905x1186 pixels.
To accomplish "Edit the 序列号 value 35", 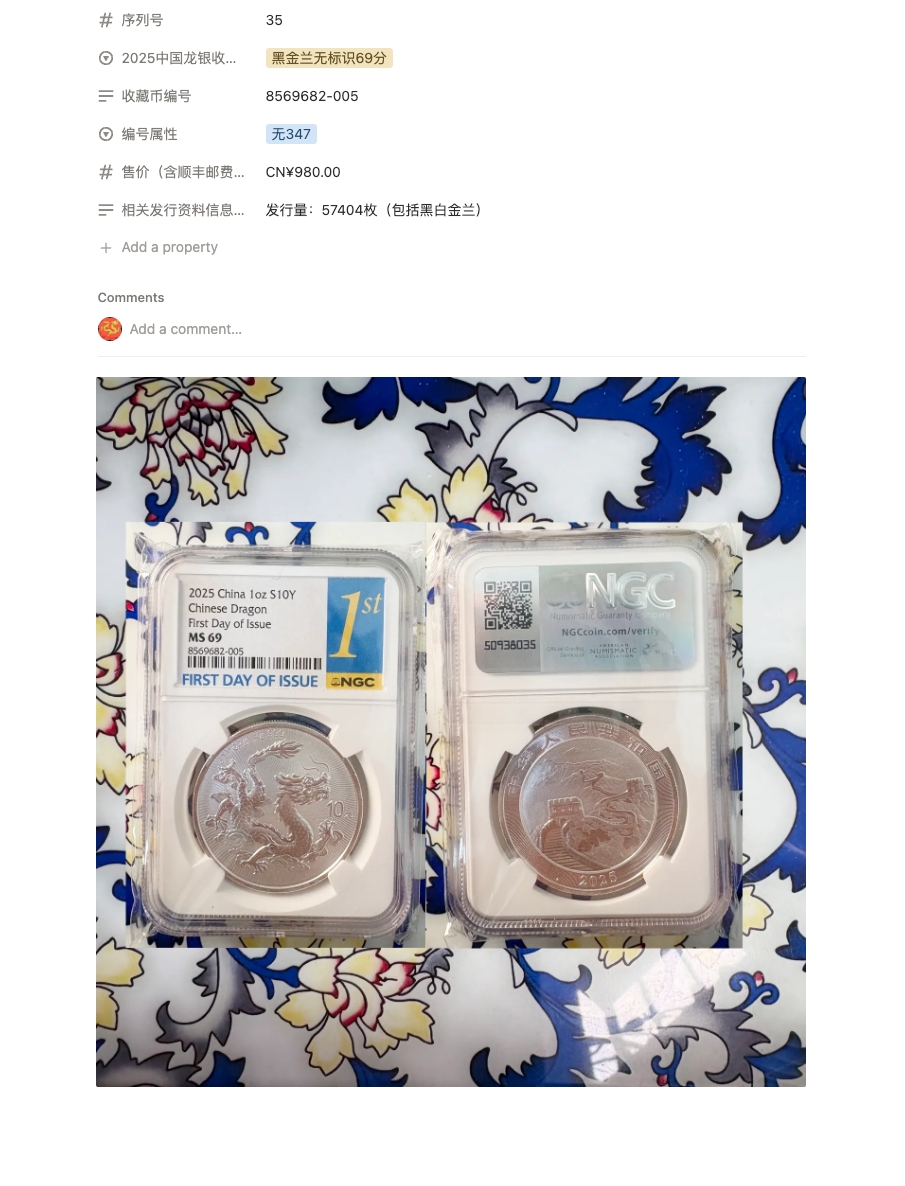I will [274, 20].
